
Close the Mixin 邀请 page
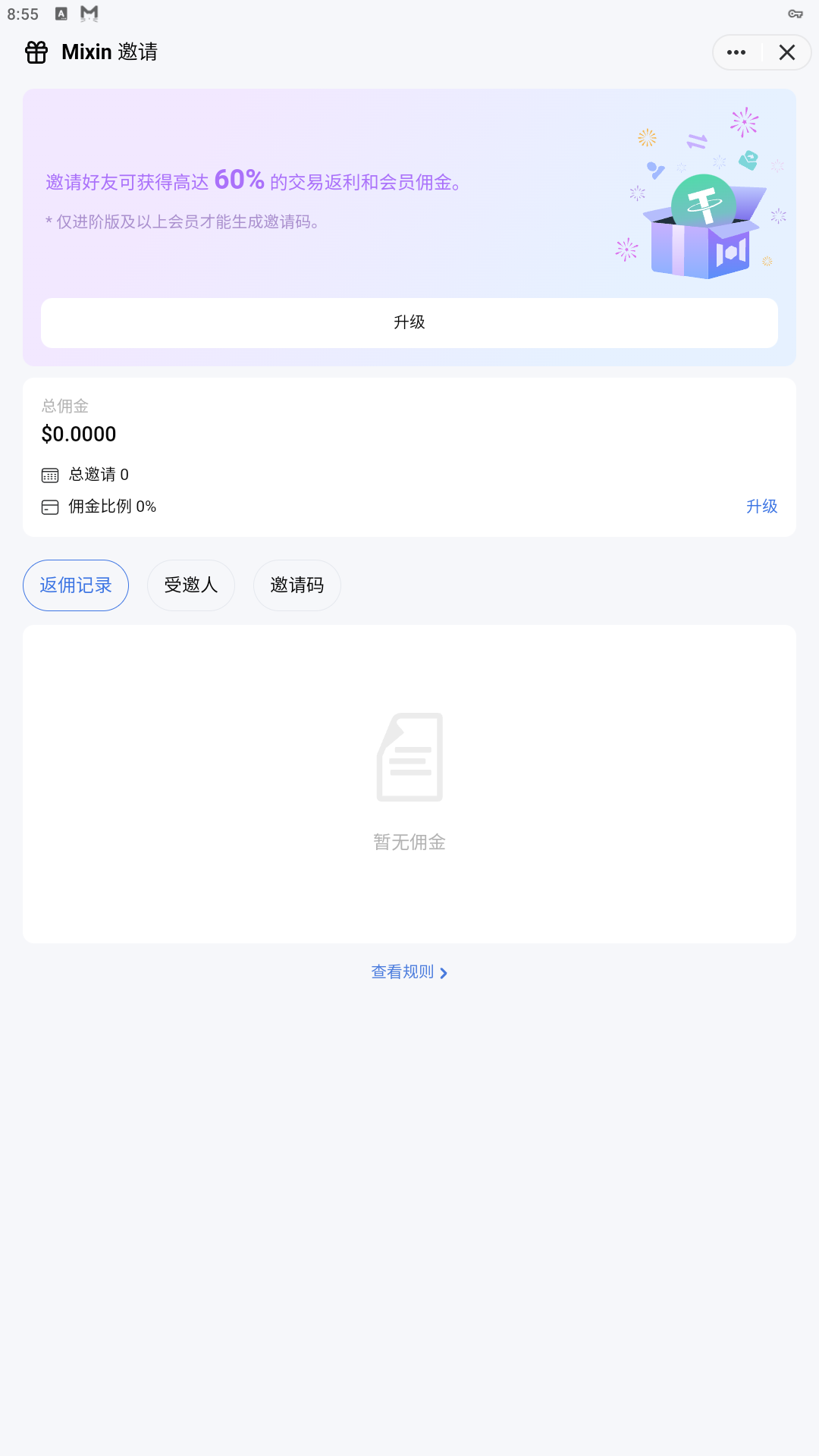click(x=787, y=52)
